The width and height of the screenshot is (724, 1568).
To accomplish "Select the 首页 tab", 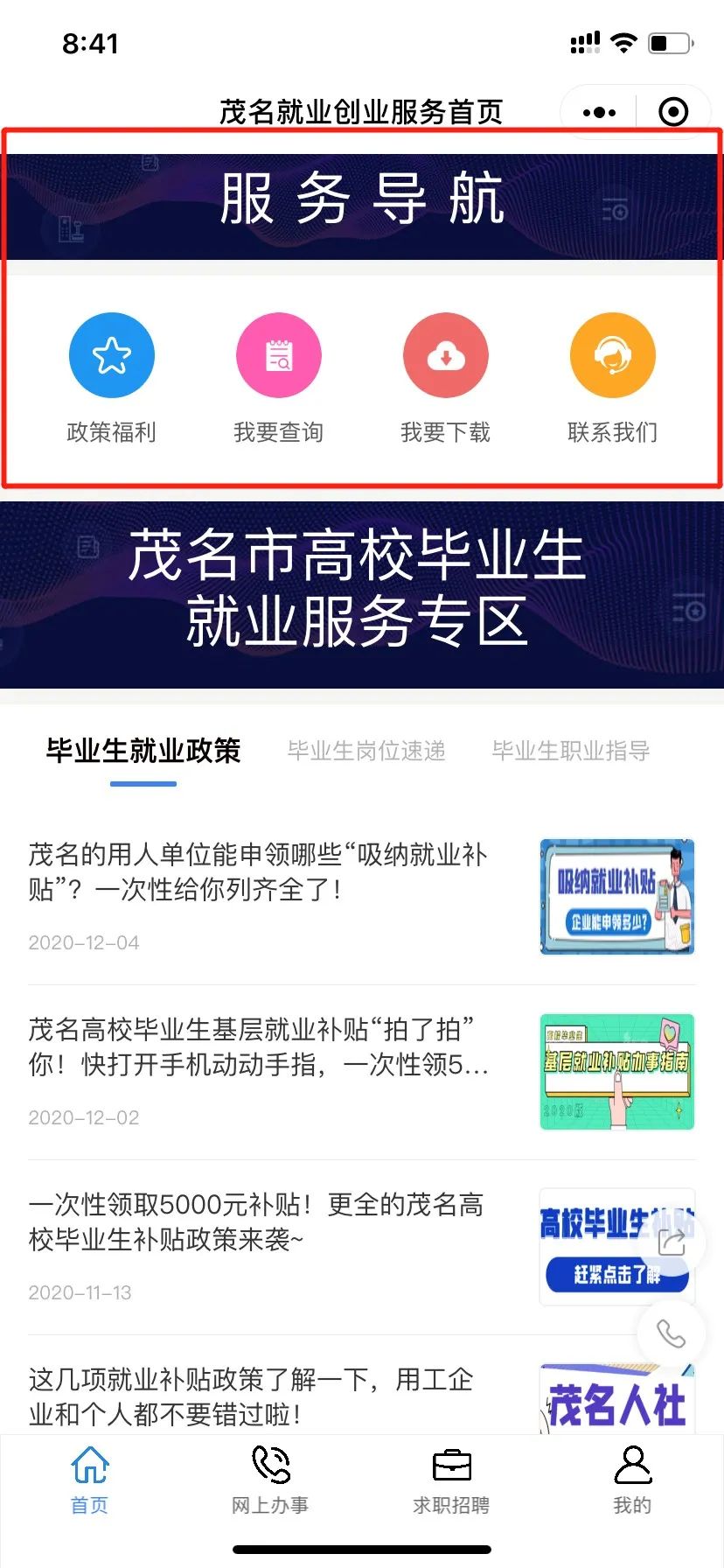I will 89,1480.
